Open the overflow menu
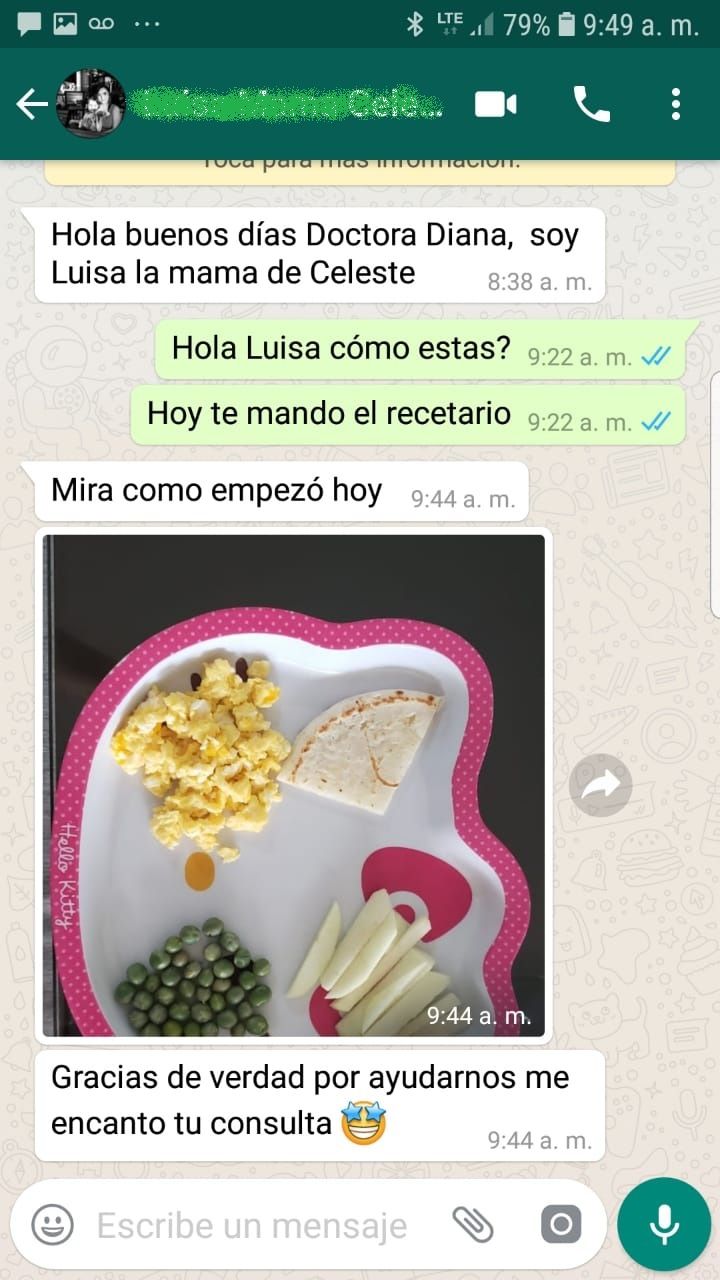Image resolution: width=720 pixels, height=1280 pixels. (x=676, y=104)
